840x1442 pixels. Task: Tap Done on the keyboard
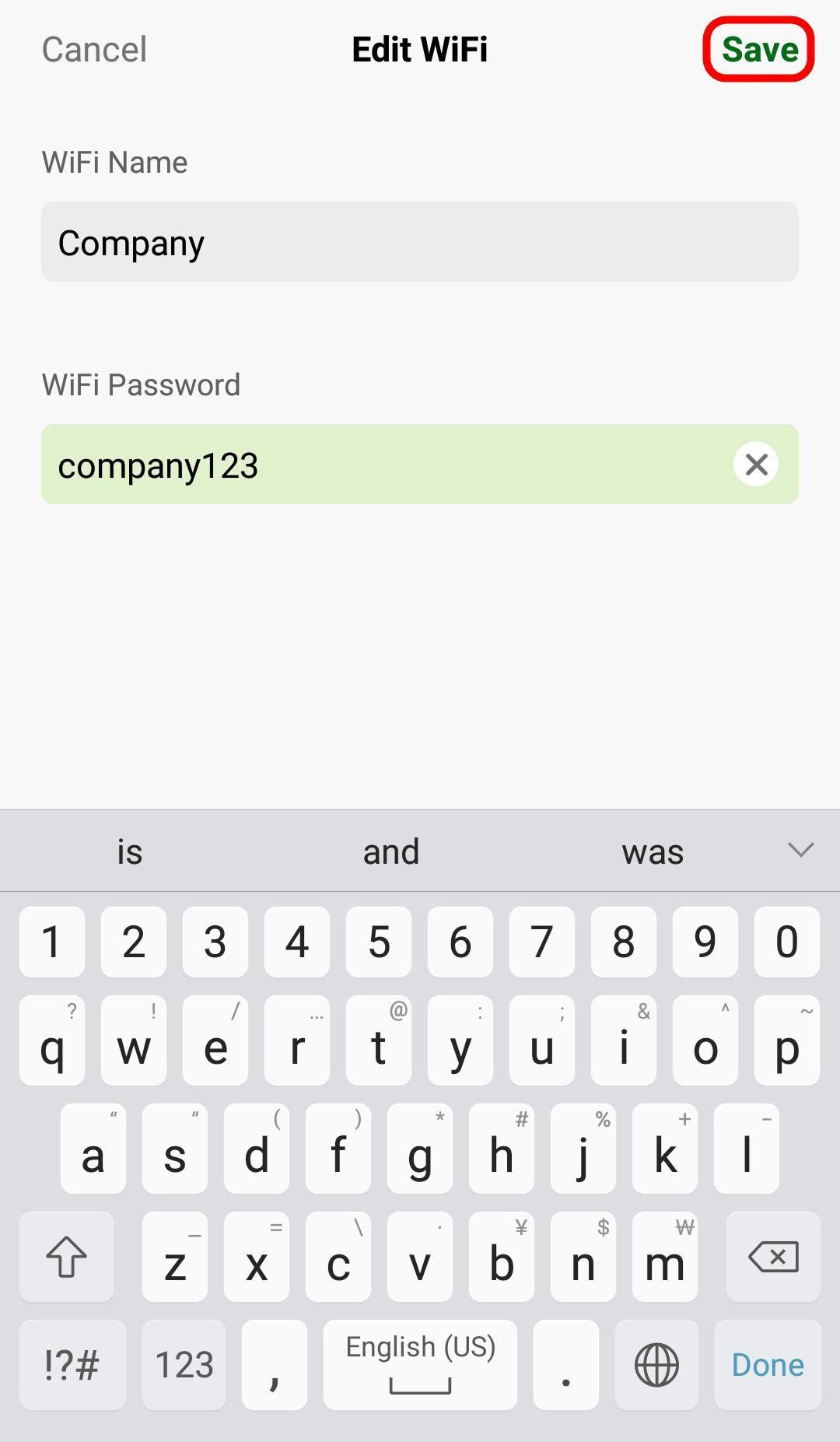pos(768,1365)
